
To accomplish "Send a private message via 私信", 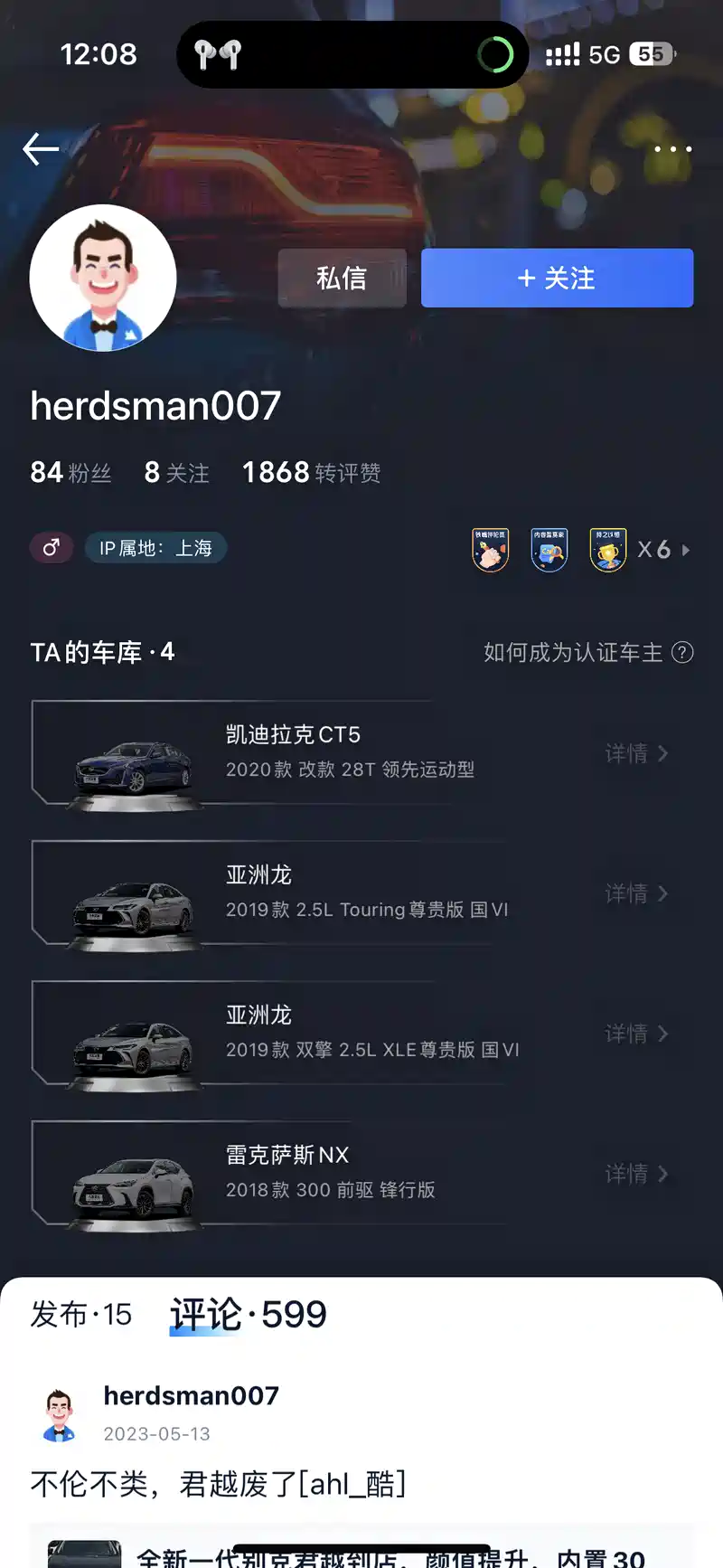I will tap(342, 279).
